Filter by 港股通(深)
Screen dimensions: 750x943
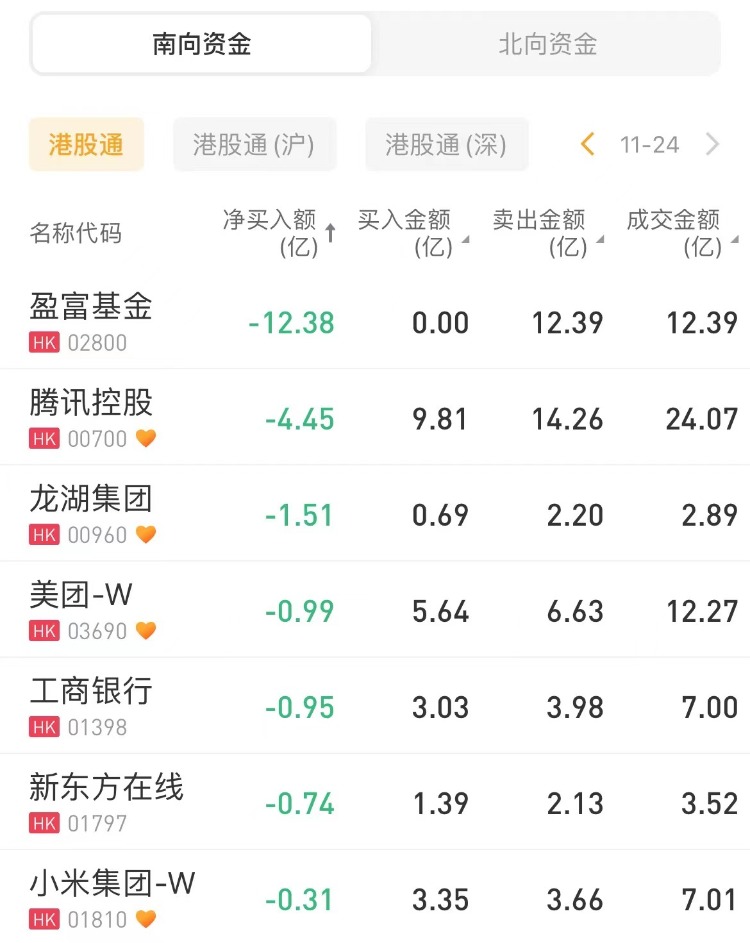click(x=446, y=145)
